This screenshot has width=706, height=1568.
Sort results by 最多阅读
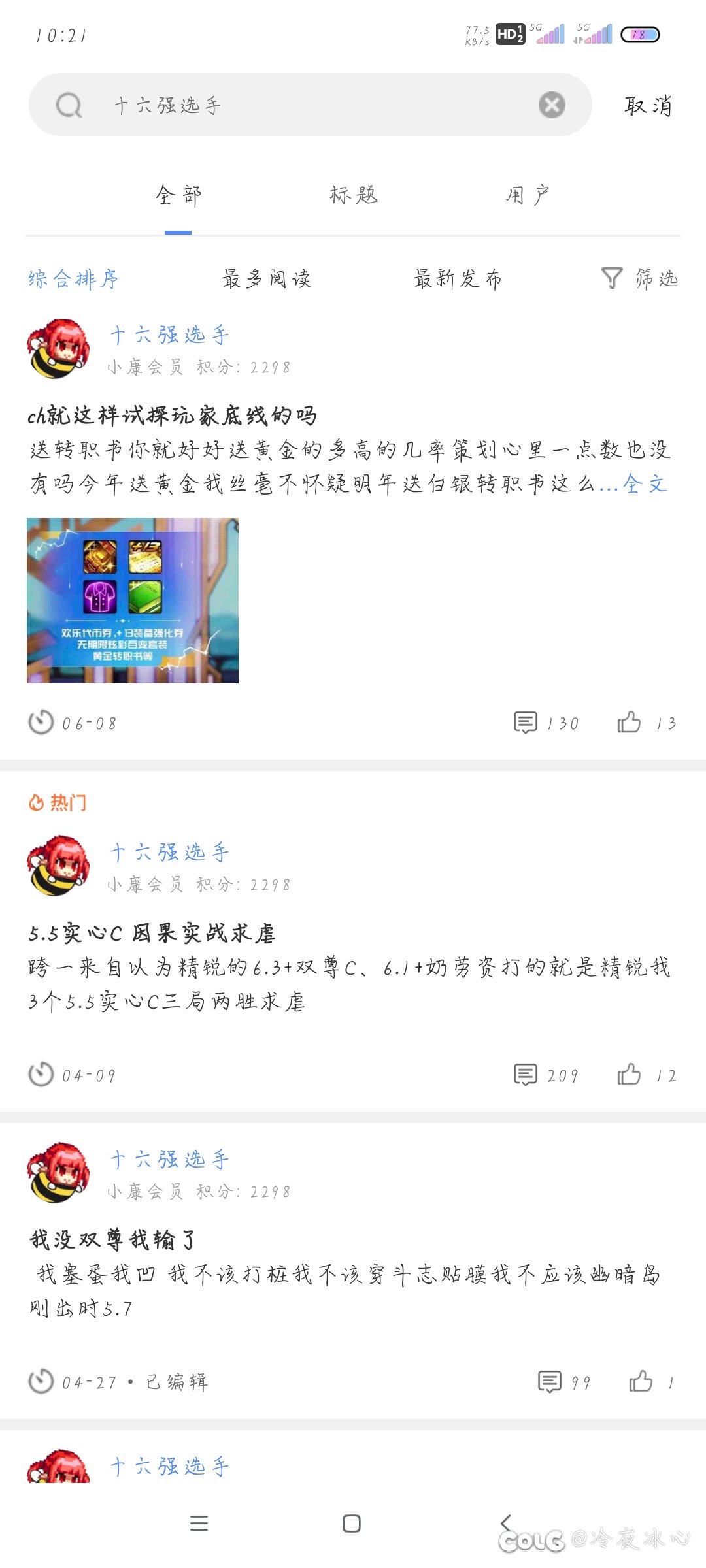(266, 279)
